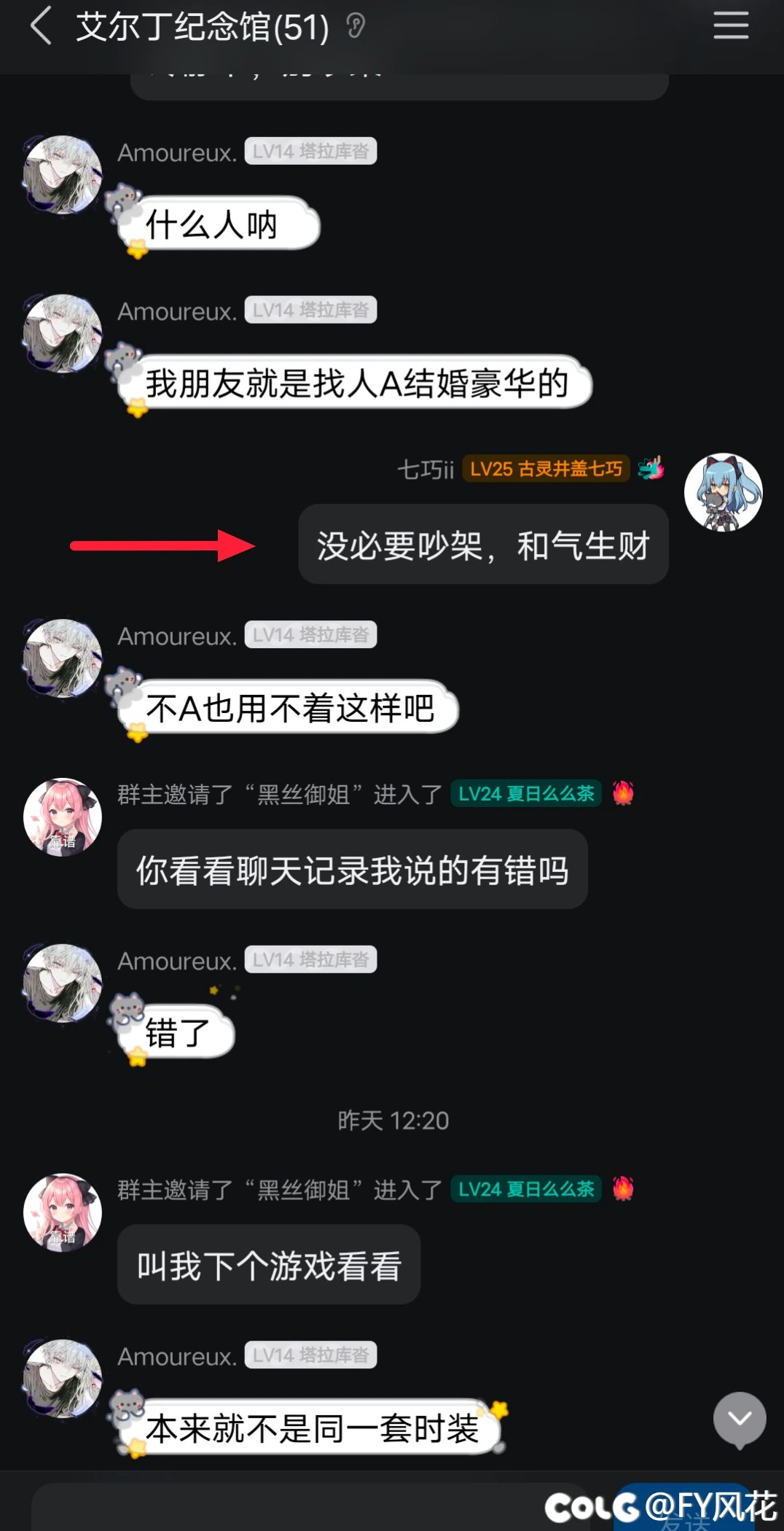Tap the message input field at the bottom
The width and height of the screenshot is (784, 1531).
[306, 1509]
